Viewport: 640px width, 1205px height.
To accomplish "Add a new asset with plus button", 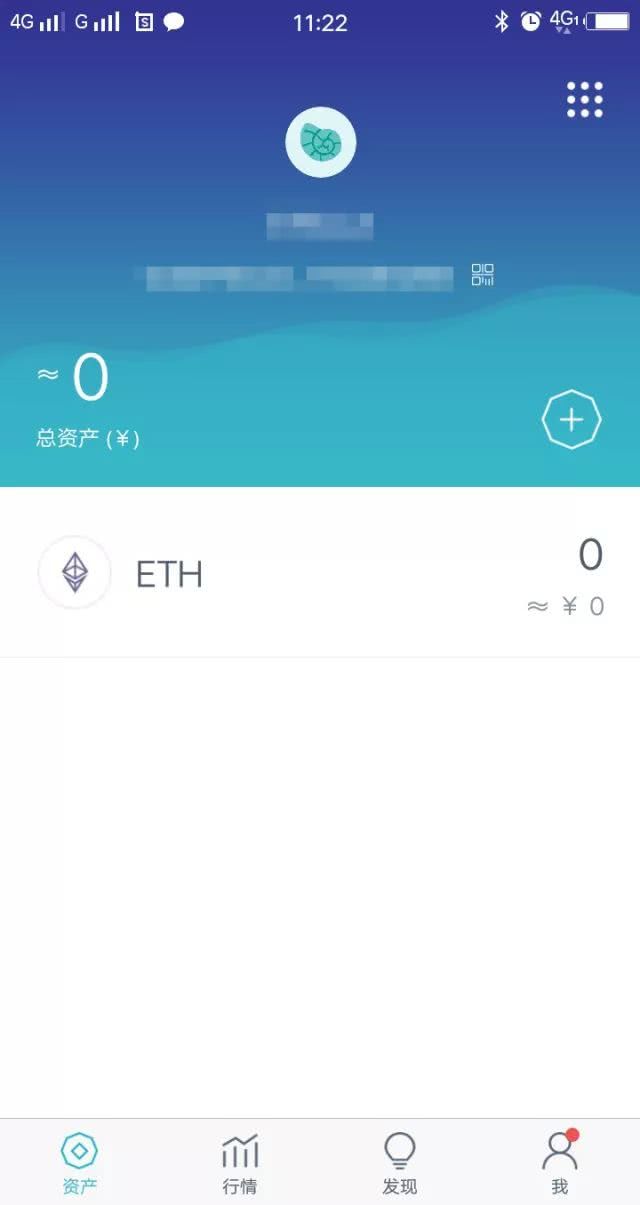I will pos(571,420).
